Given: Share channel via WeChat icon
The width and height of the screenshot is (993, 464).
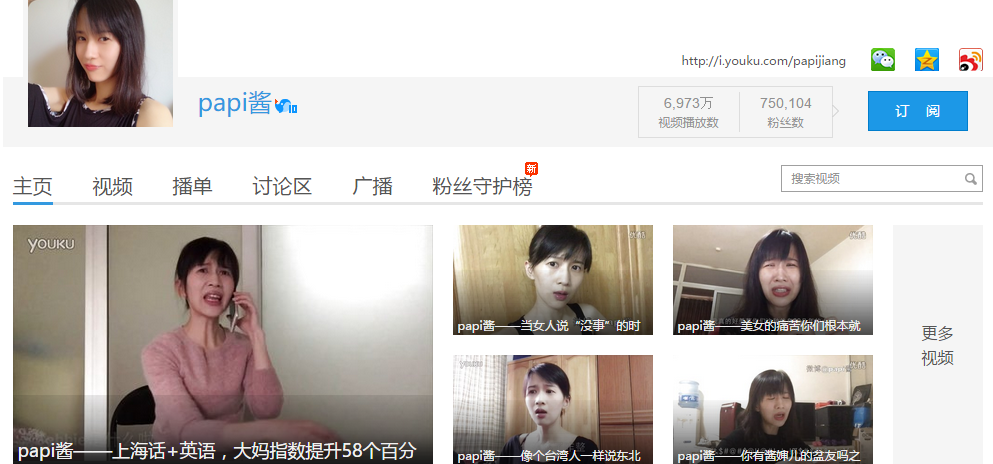Looking at the screenshot, I should tap(883, 60).
